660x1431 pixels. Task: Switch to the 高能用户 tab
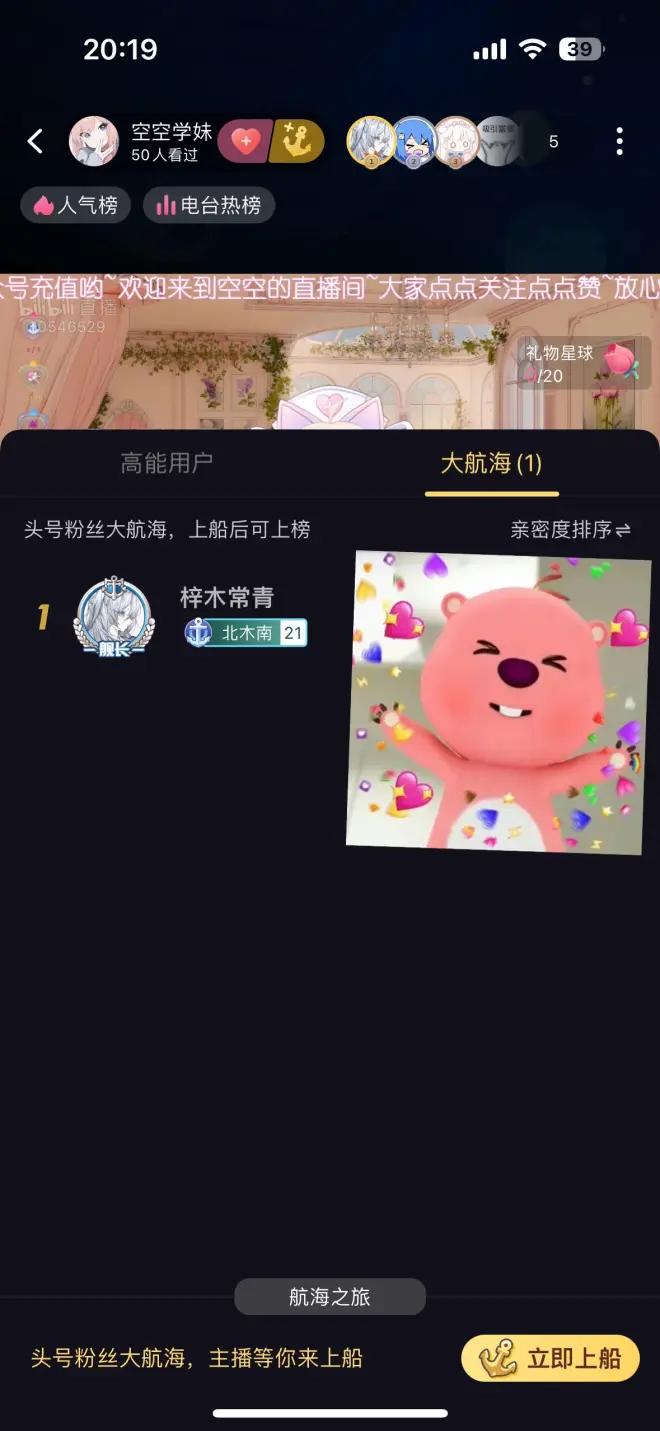tap(166, 464)
